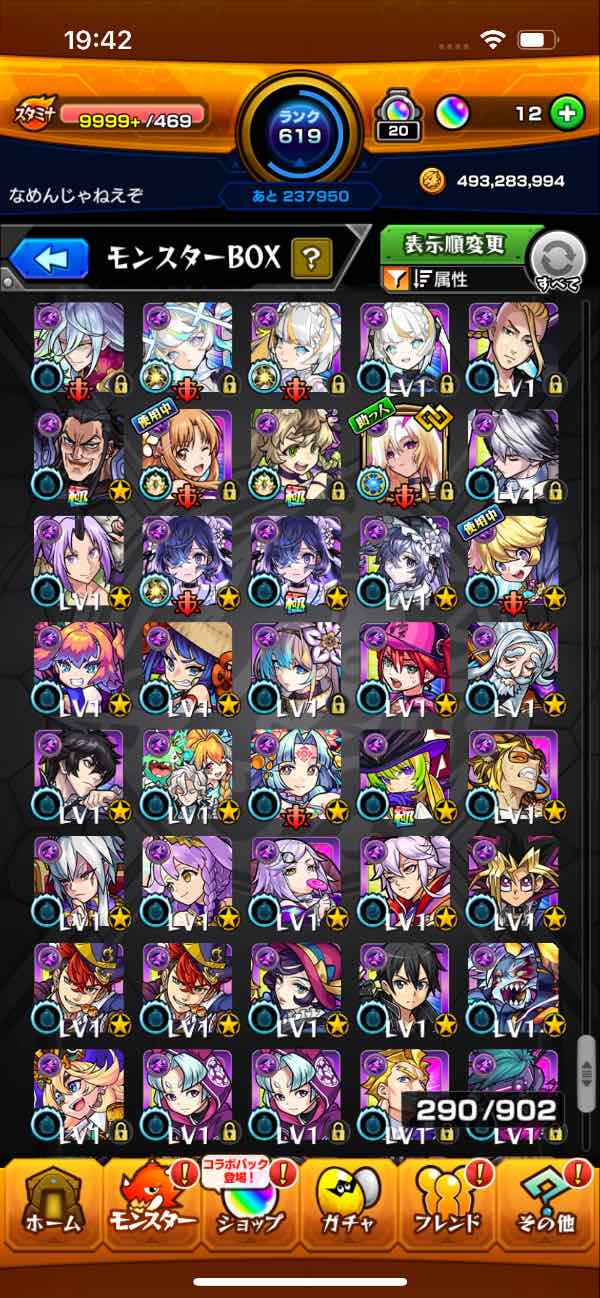Screen dimensions: 600x1298
Task: Switch to the ホーム tab
Action: 50,1203
